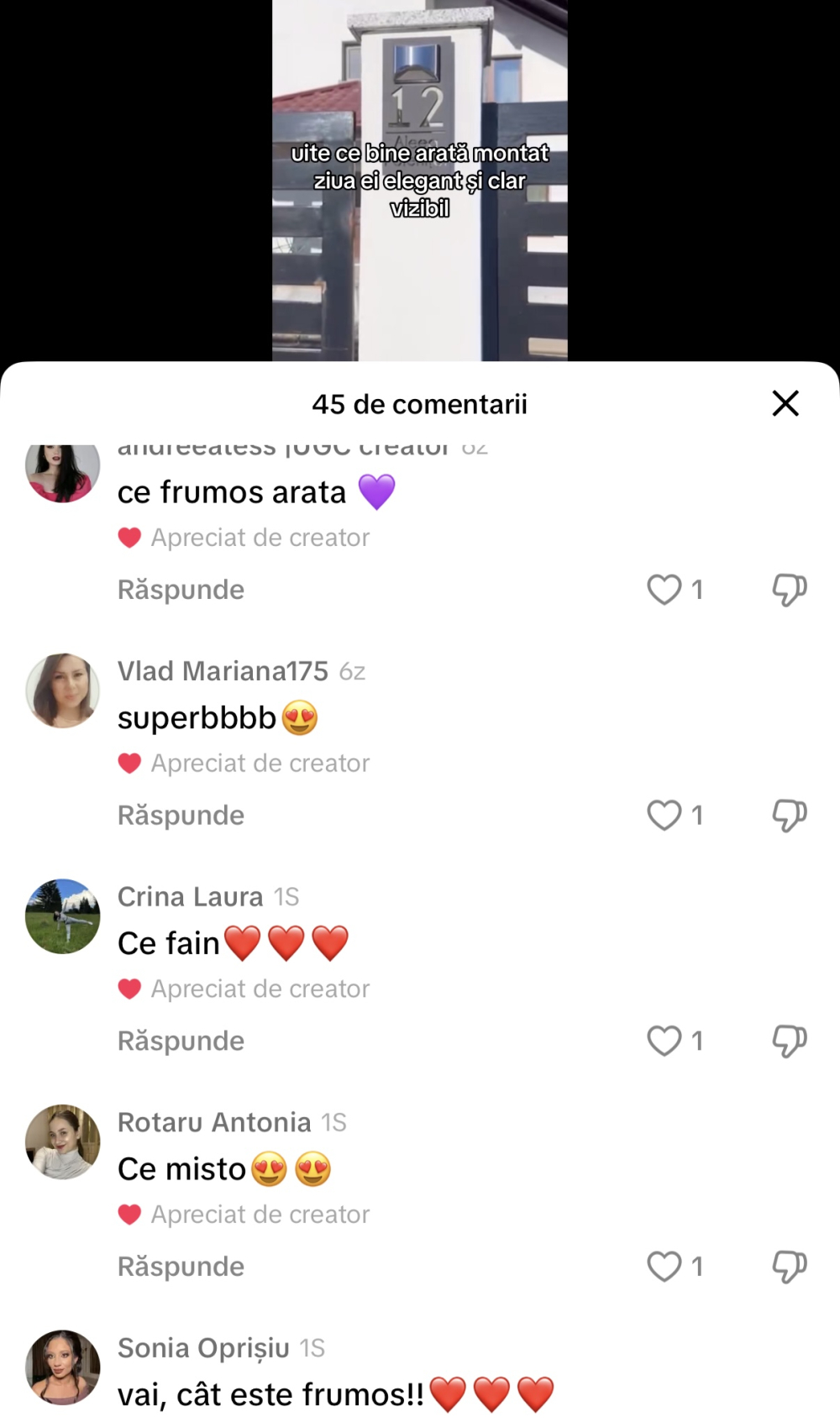Dislike Crina Laura's comment
This screenshot has width=840, height=1422.
coord(789,1041)
